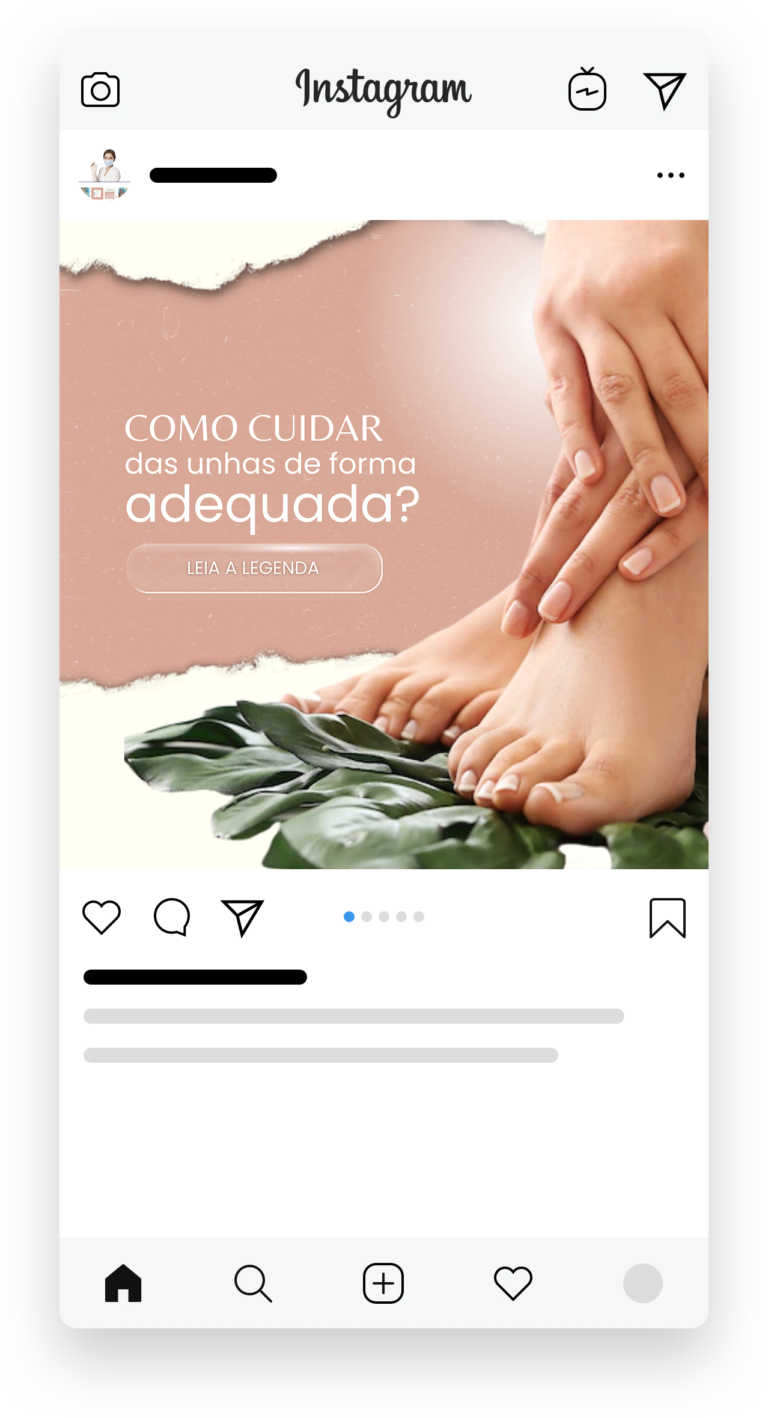The width and height of the screenshot is (768, 1418).
Task: Open activity notifications from the bottom bar
Action: [x=513, y=1283]
